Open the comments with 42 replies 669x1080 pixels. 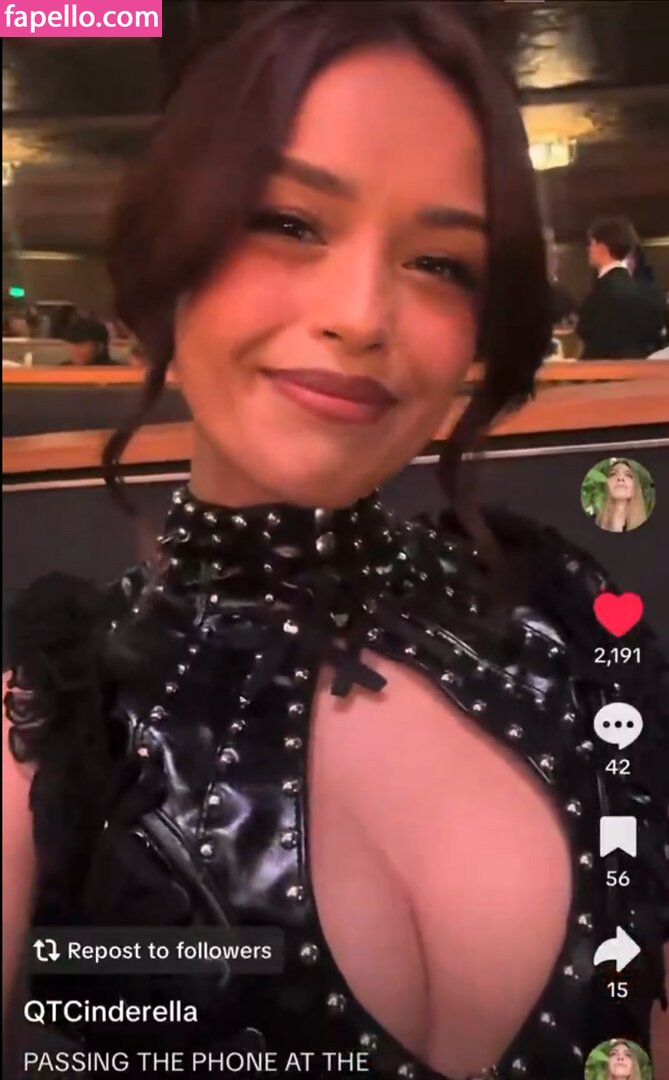point(617,726)
